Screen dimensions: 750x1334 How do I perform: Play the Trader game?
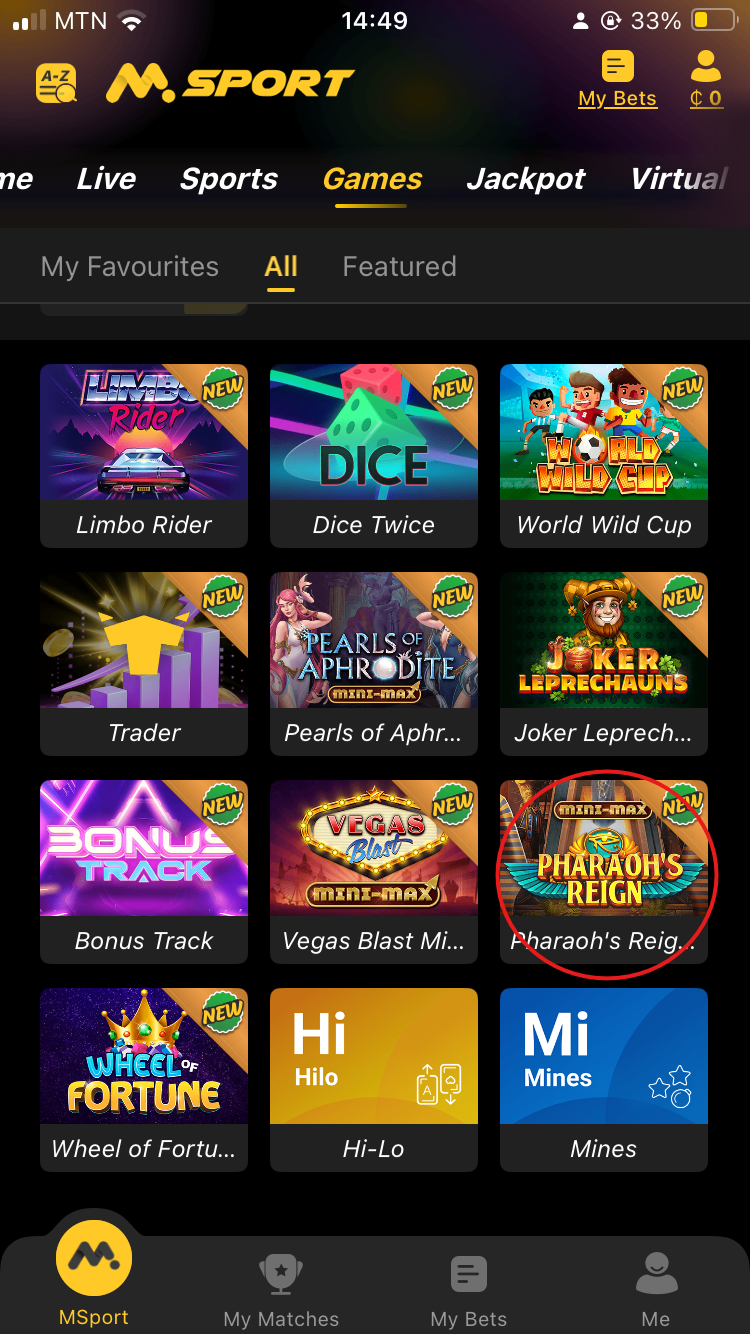click(x=144, y=663)
